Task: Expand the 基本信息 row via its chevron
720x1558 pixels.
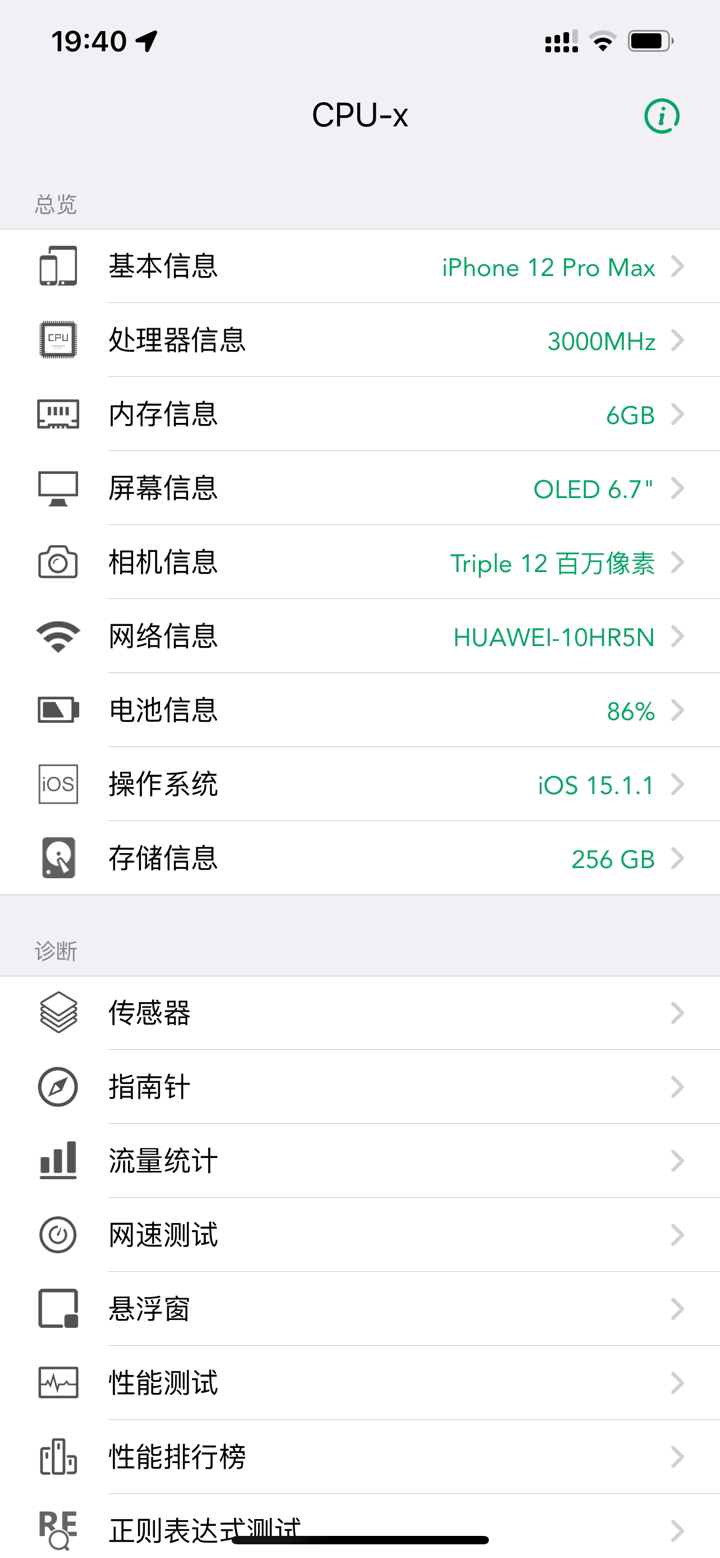Action: pyautogui.click(x=681, y=266)
